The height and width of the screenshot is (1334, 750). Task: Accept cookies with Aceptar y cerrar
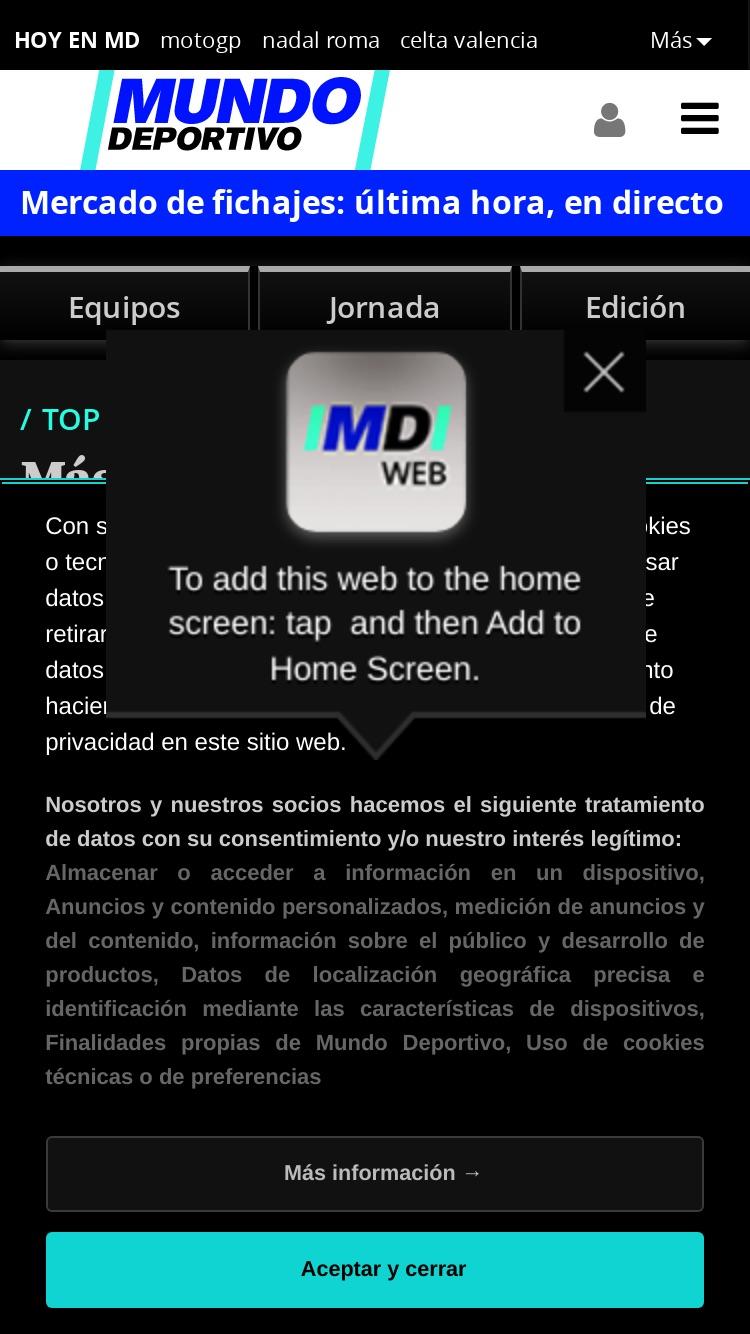(x=375, y=1269)
